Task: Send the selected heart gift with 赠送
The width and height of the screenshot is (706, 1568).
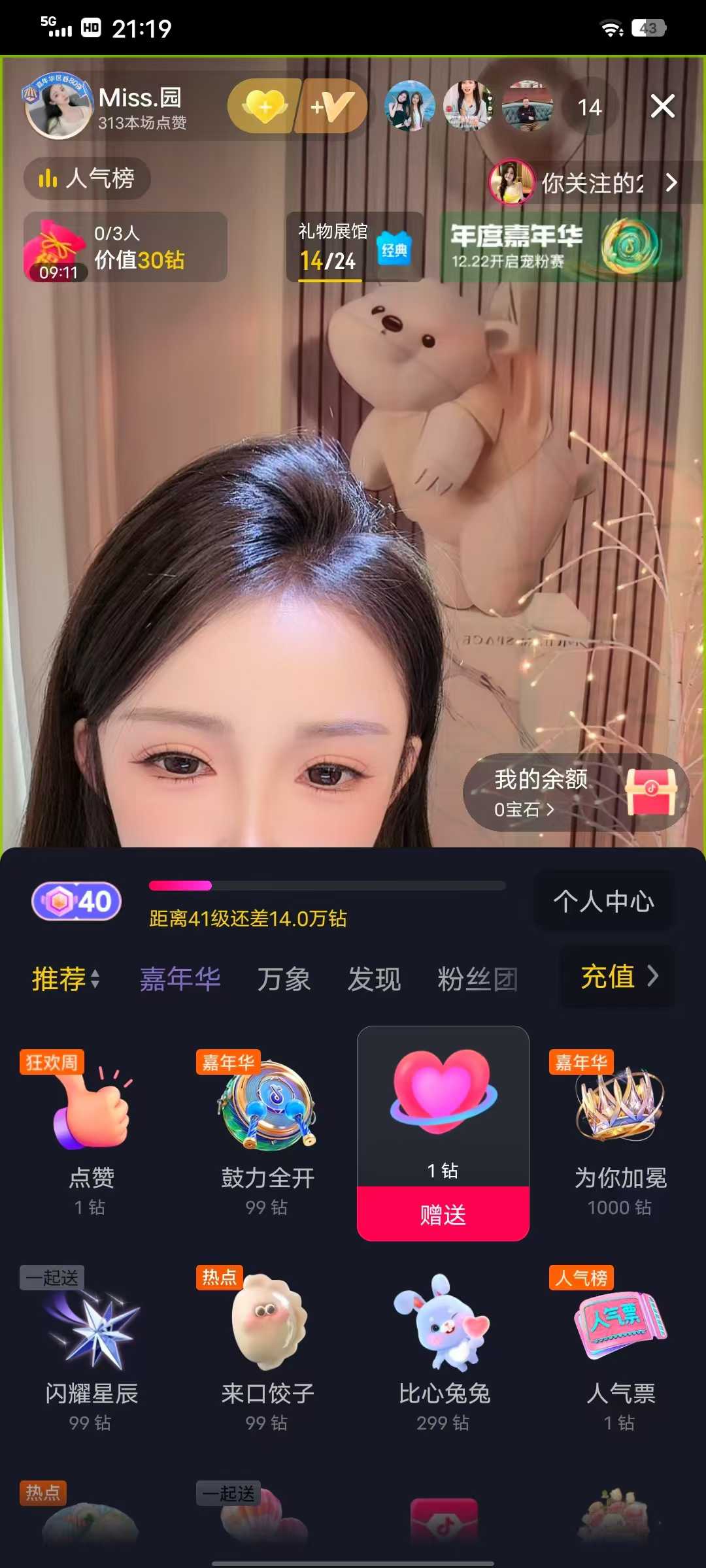Action: point(443,1214)
